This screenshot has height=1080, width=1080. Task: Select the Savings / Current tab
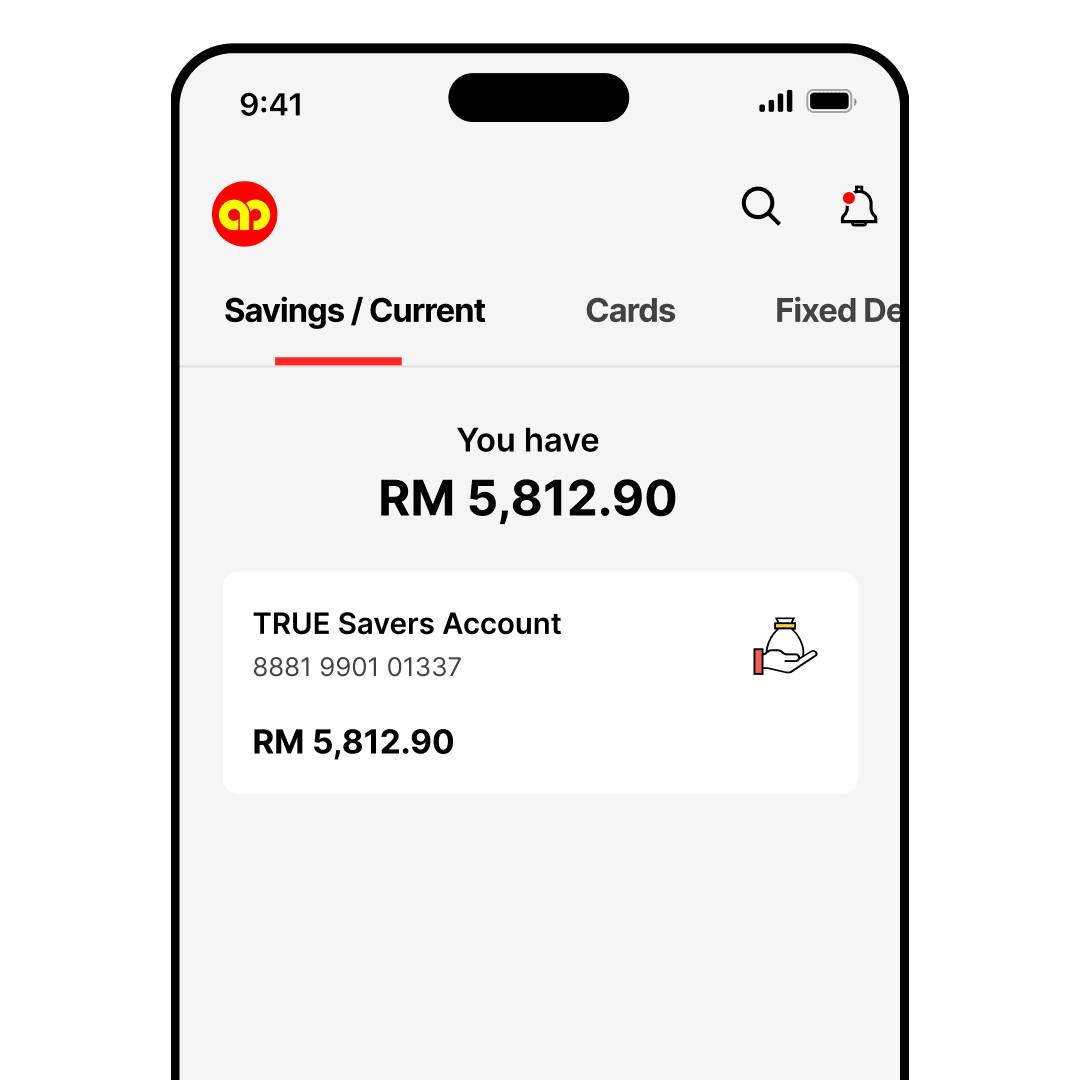click(x=354, y=311)
